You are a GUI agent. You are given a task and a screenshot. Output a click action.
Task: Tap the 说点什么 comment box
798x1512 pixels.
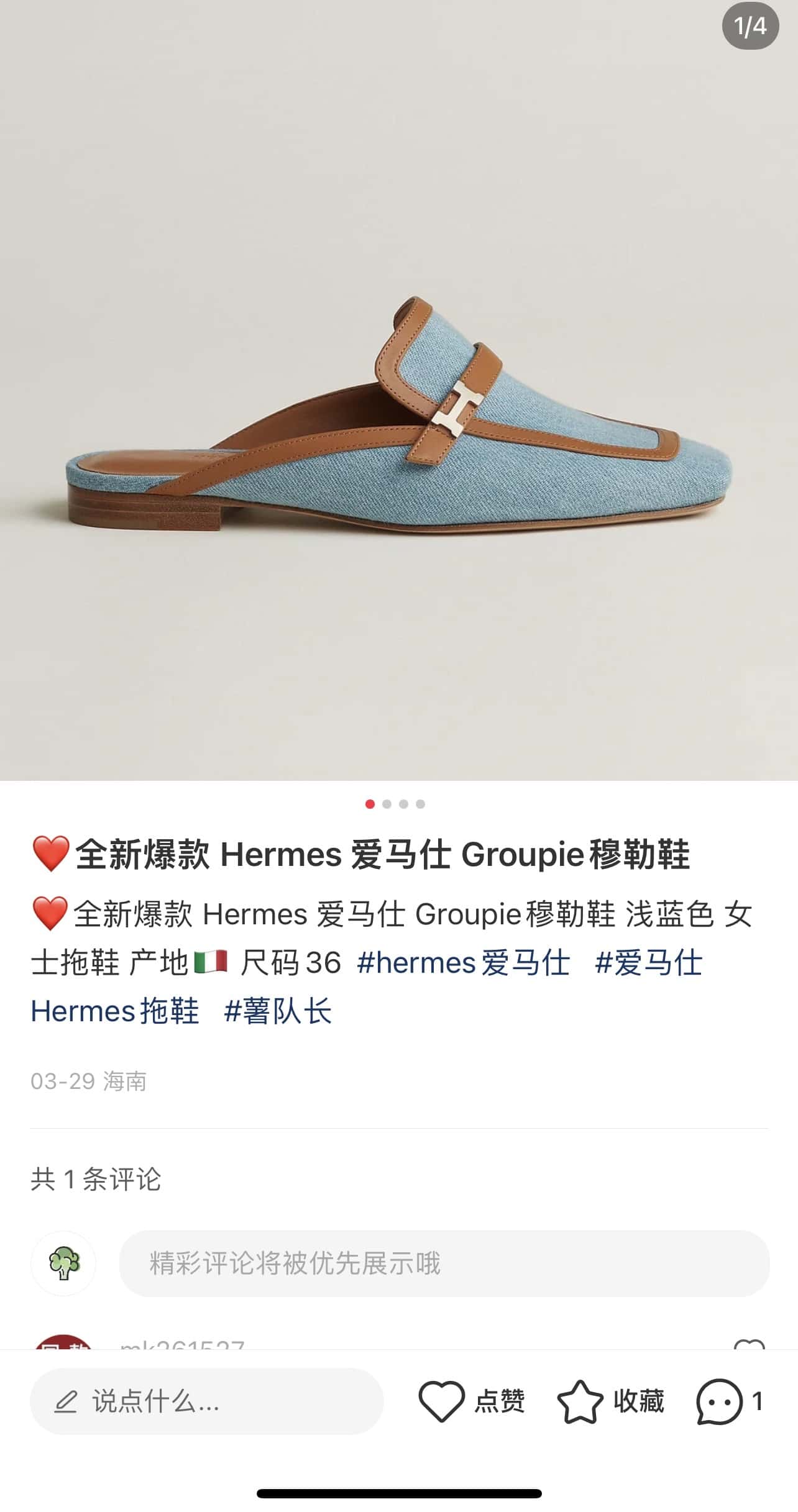tap(206, 1401)
